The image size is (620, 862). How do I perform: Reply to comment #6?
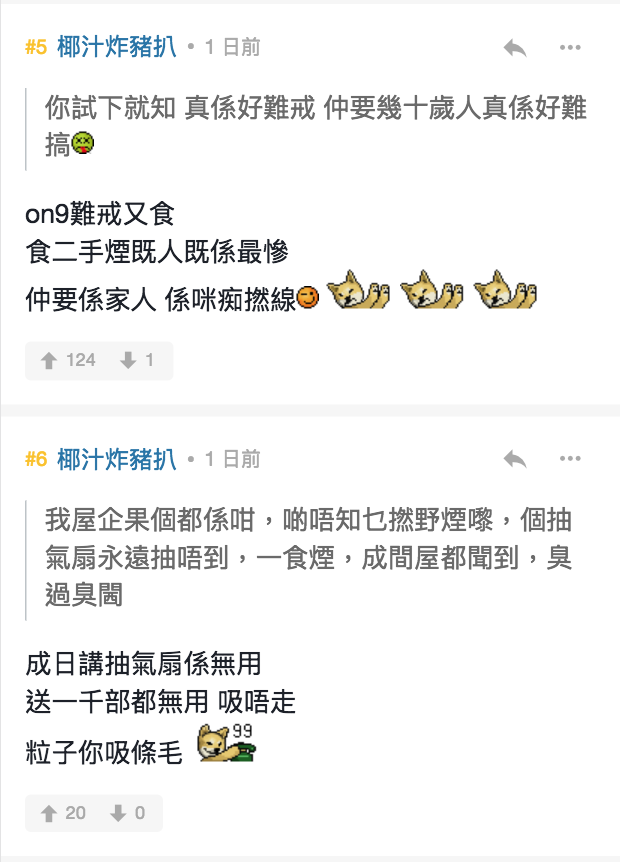515,459
